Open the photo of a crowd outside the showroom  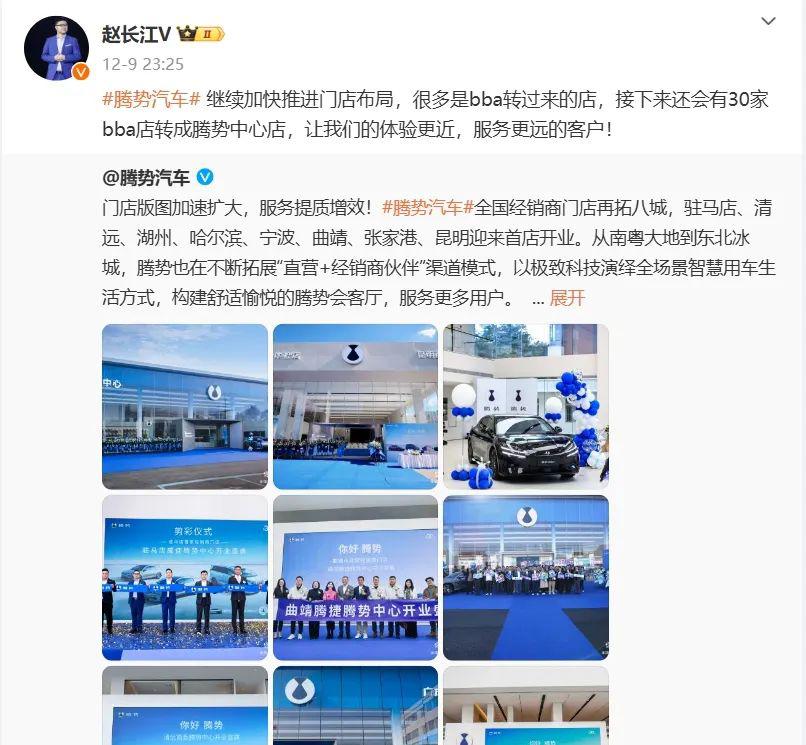tap(525, 577)
